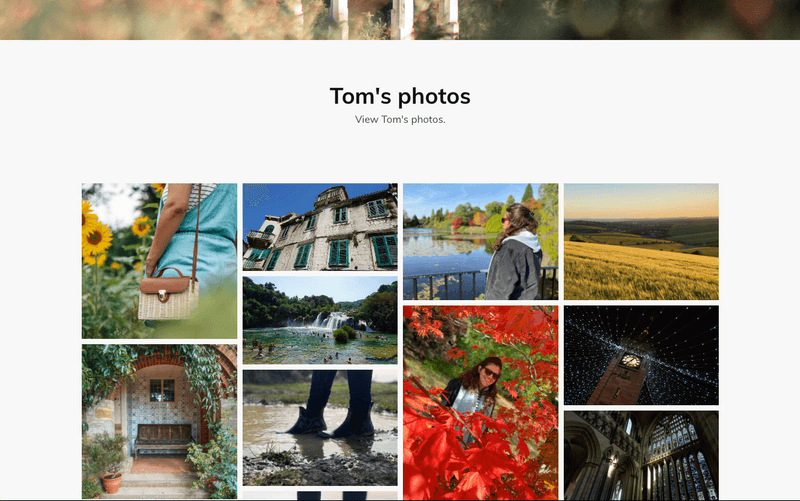The width and height of the screenshot is (800, 501).
Task: View the boots standing in water photo
Action: pyautogui.click(x=320, y=427)
